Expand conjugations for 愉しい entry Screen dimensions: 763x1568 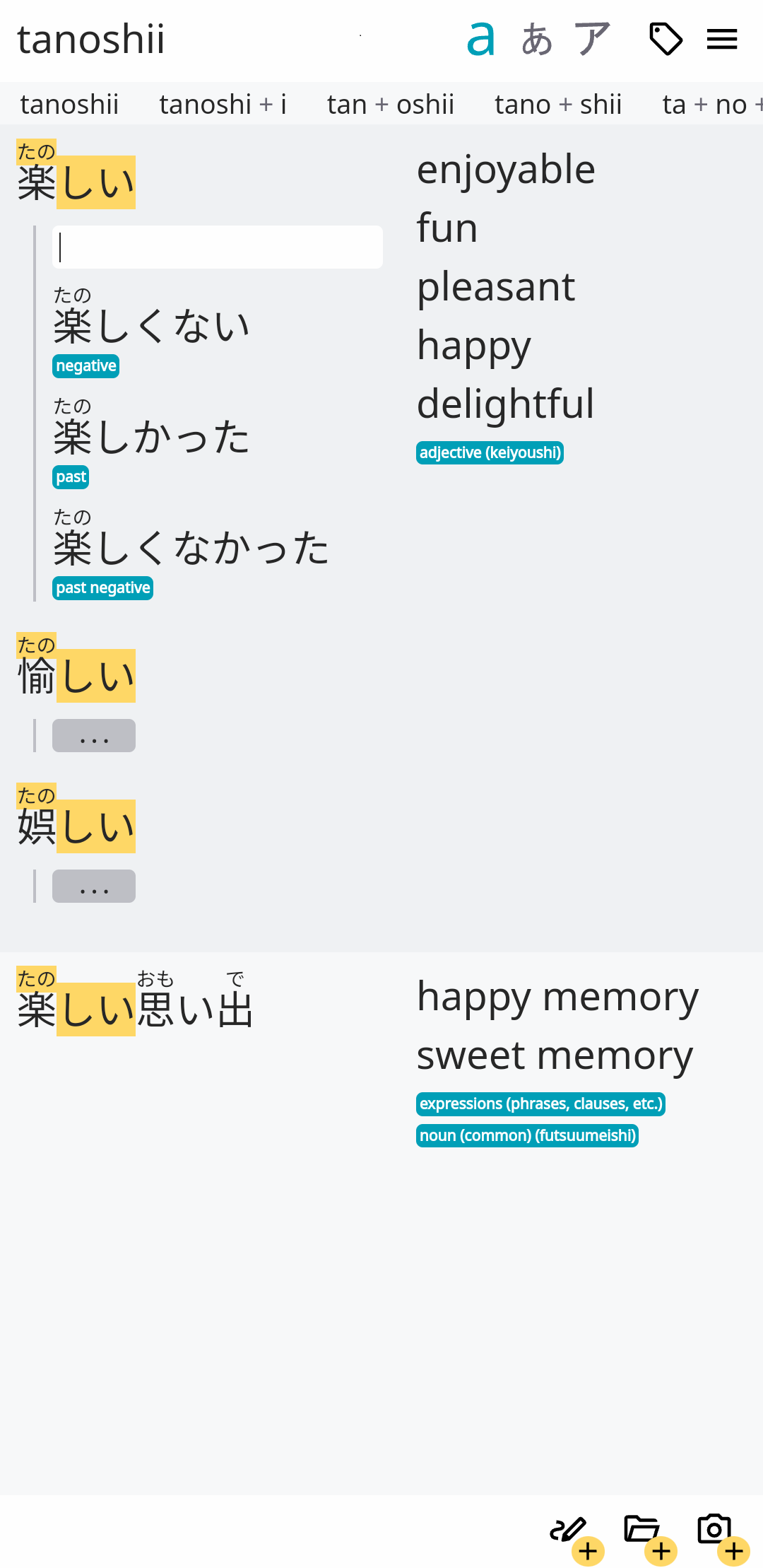click(x=93, y=735)
